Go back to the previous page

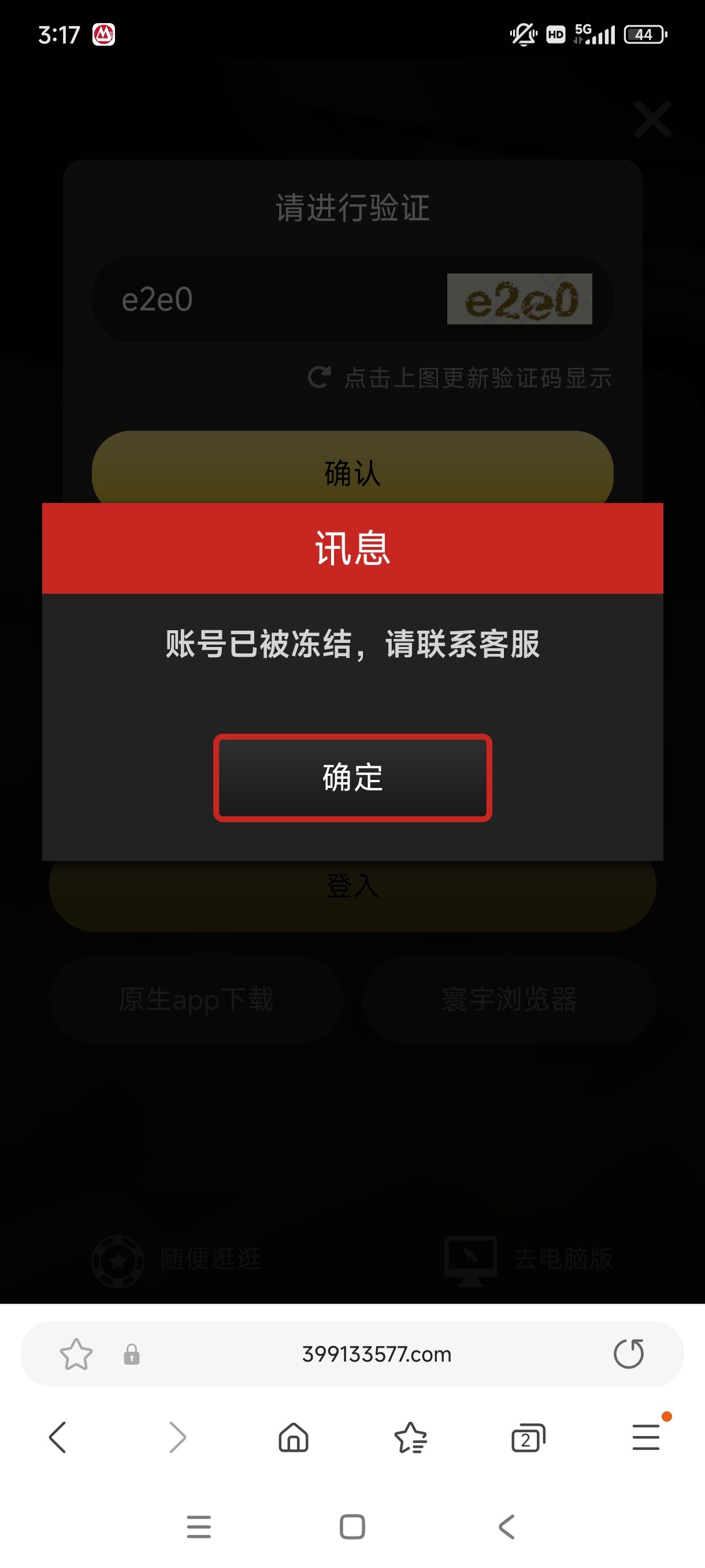(58, 1438)
